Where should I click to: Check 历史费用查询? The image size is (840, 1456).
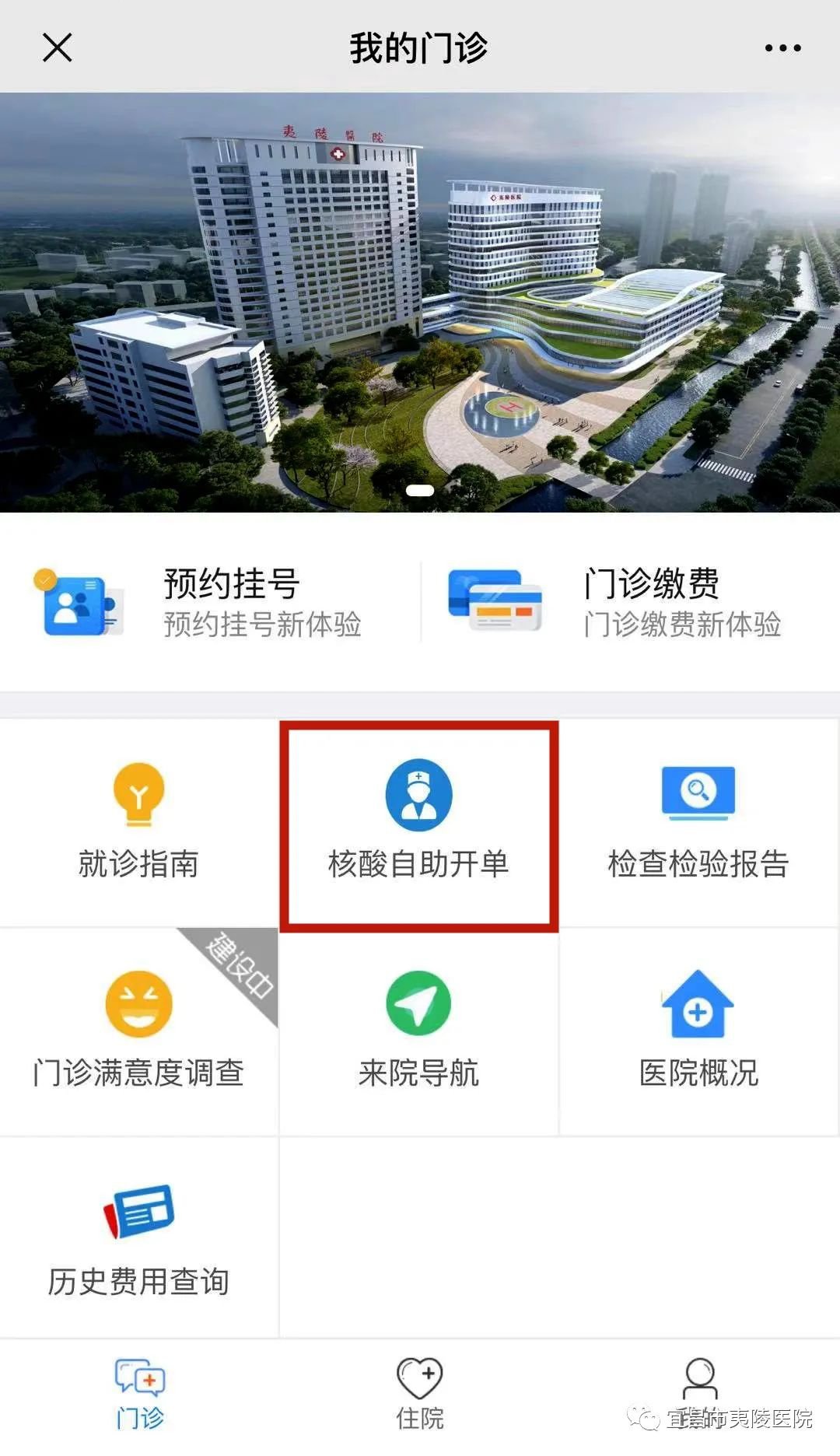139,1238
